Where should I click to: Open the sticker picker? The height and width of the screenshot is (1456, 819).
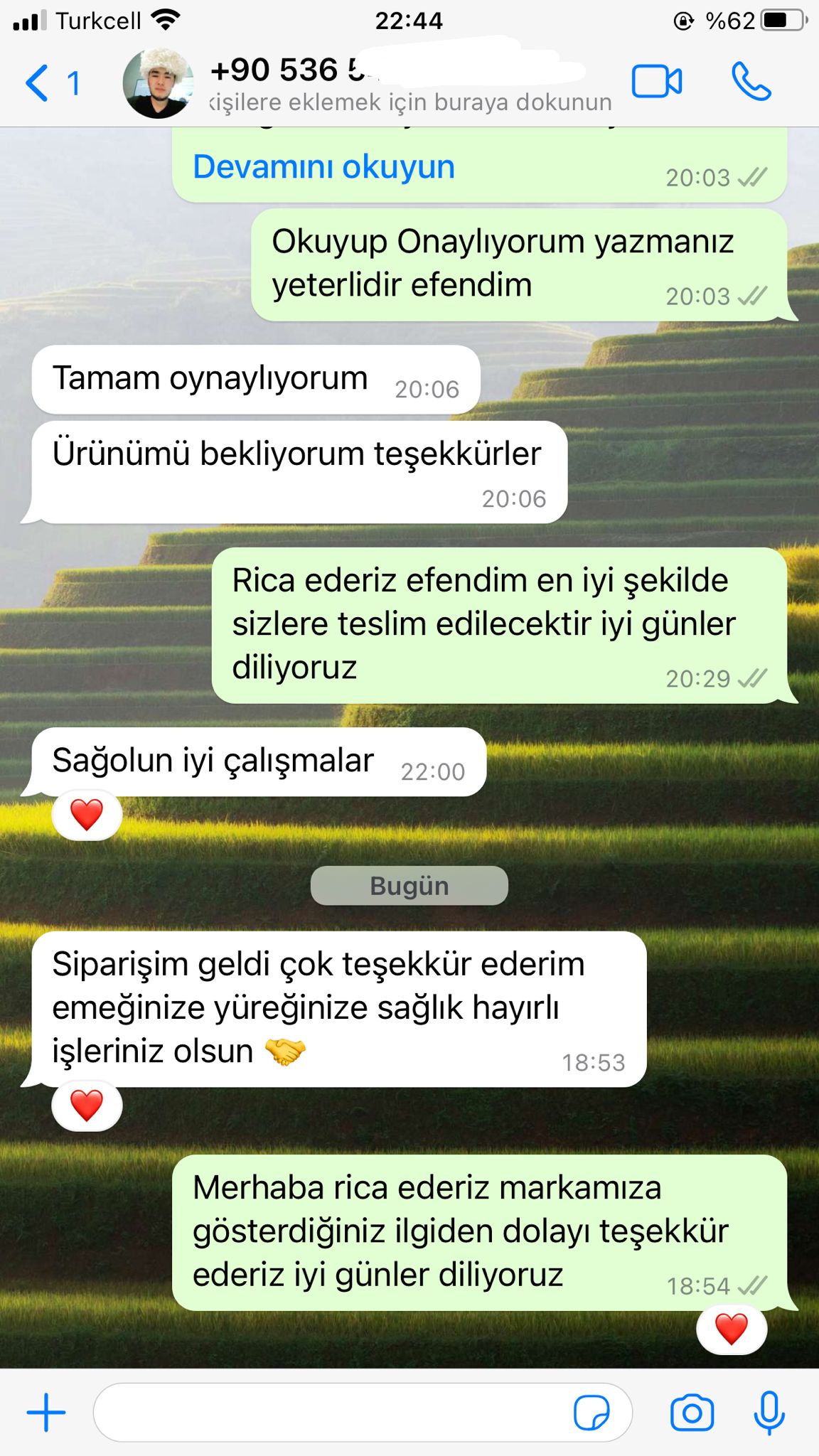pyautogui.click(x=591, y=1413)
